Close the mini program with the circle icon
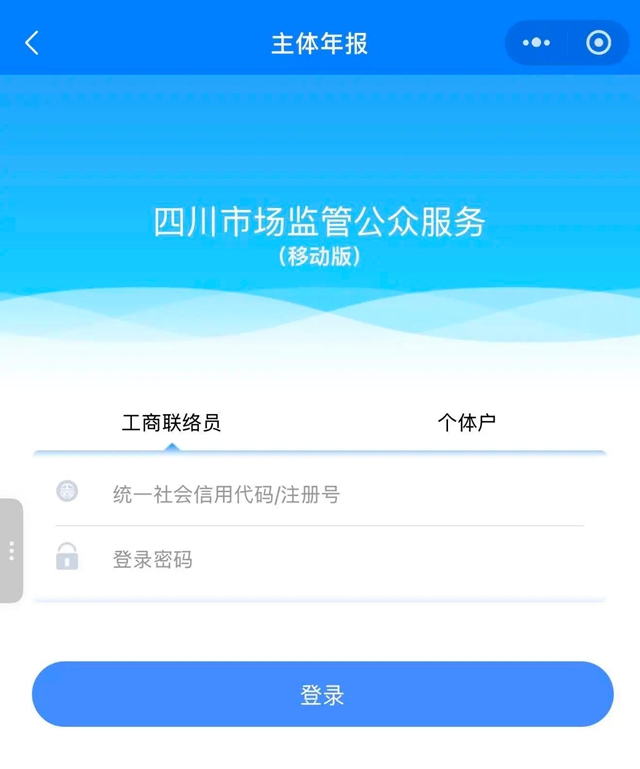This screenshot has height=769, width=640. (598, 43)
